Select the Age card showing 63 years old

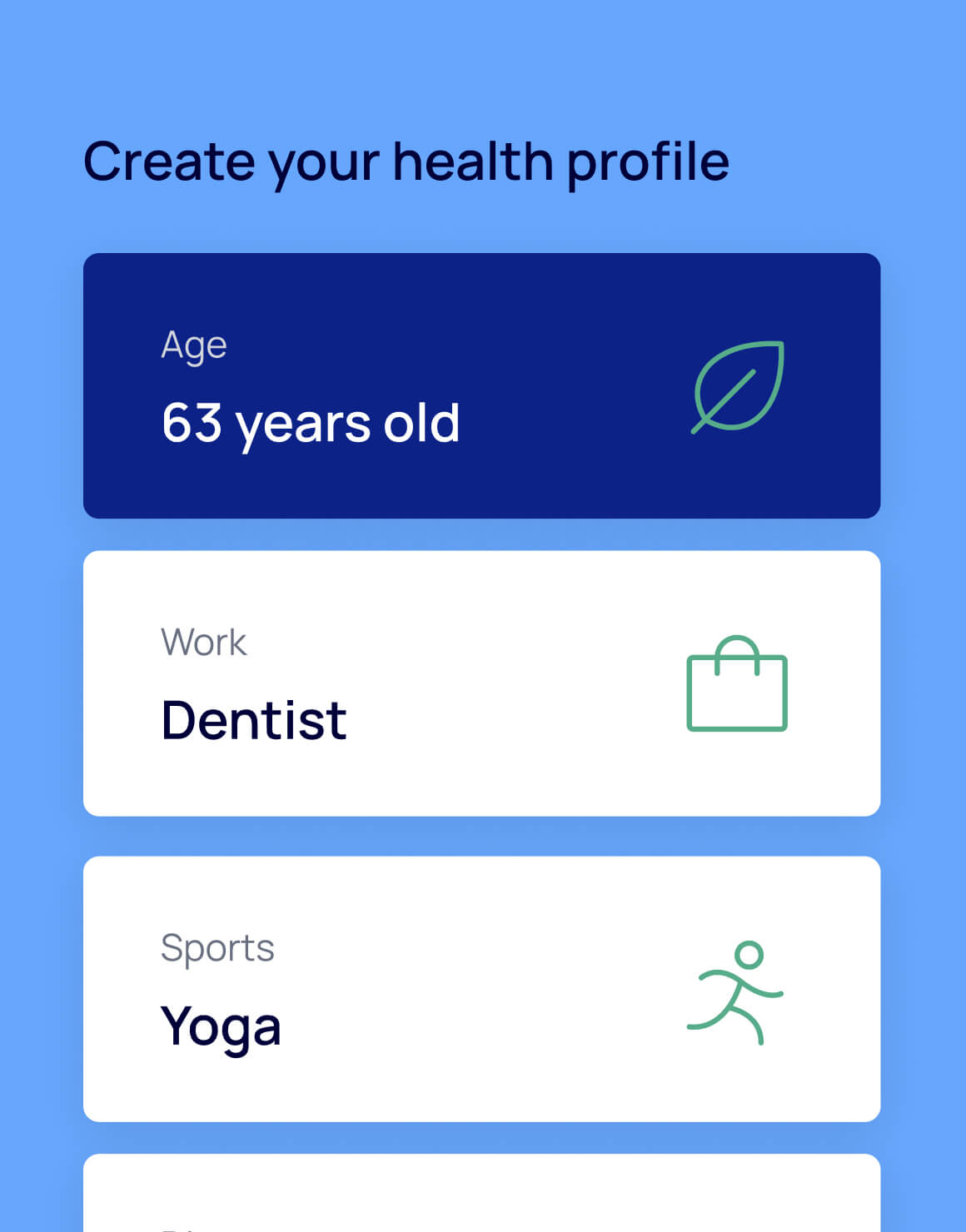[481, 386]
